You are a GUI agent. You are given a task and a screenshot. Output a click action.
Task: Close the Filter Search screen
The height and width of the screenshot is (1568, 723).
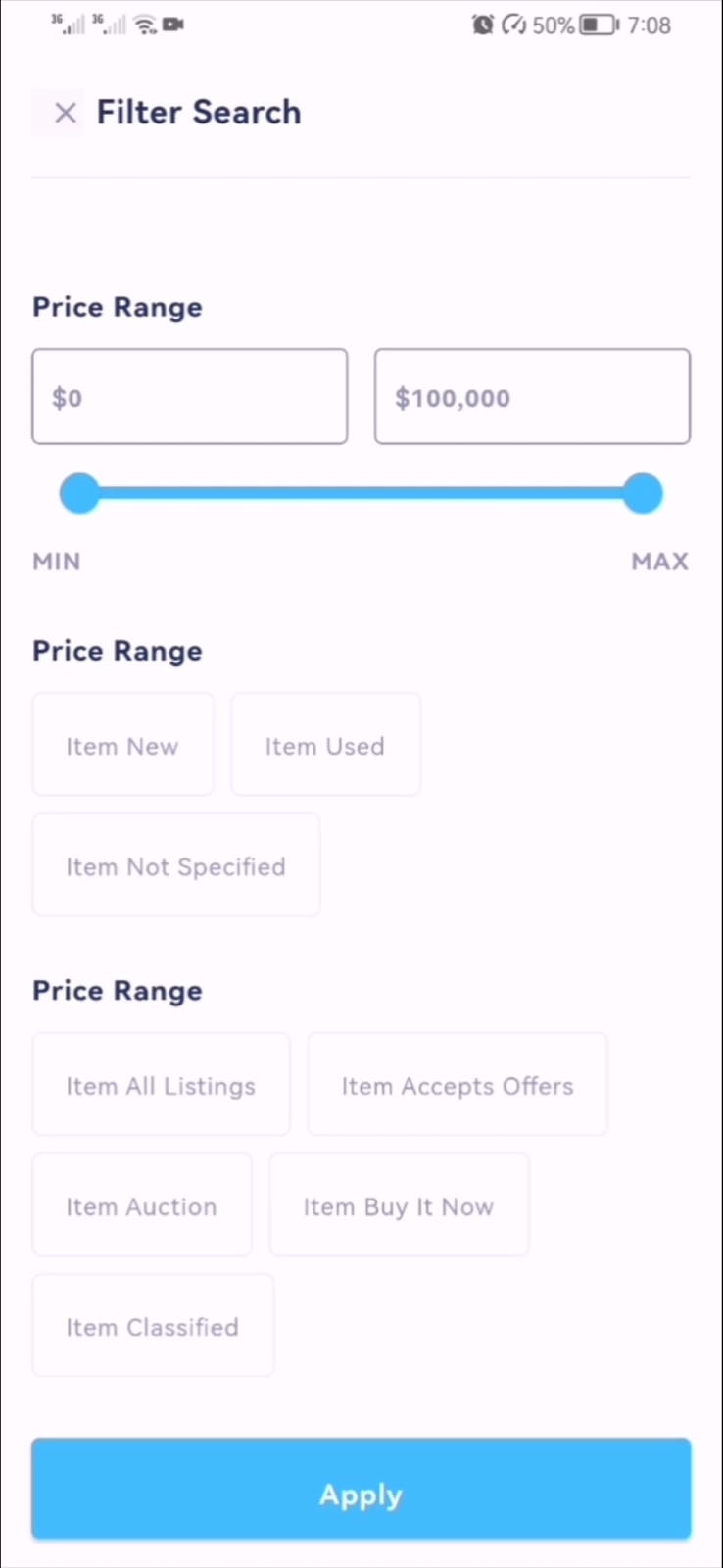tap(65, 113)
